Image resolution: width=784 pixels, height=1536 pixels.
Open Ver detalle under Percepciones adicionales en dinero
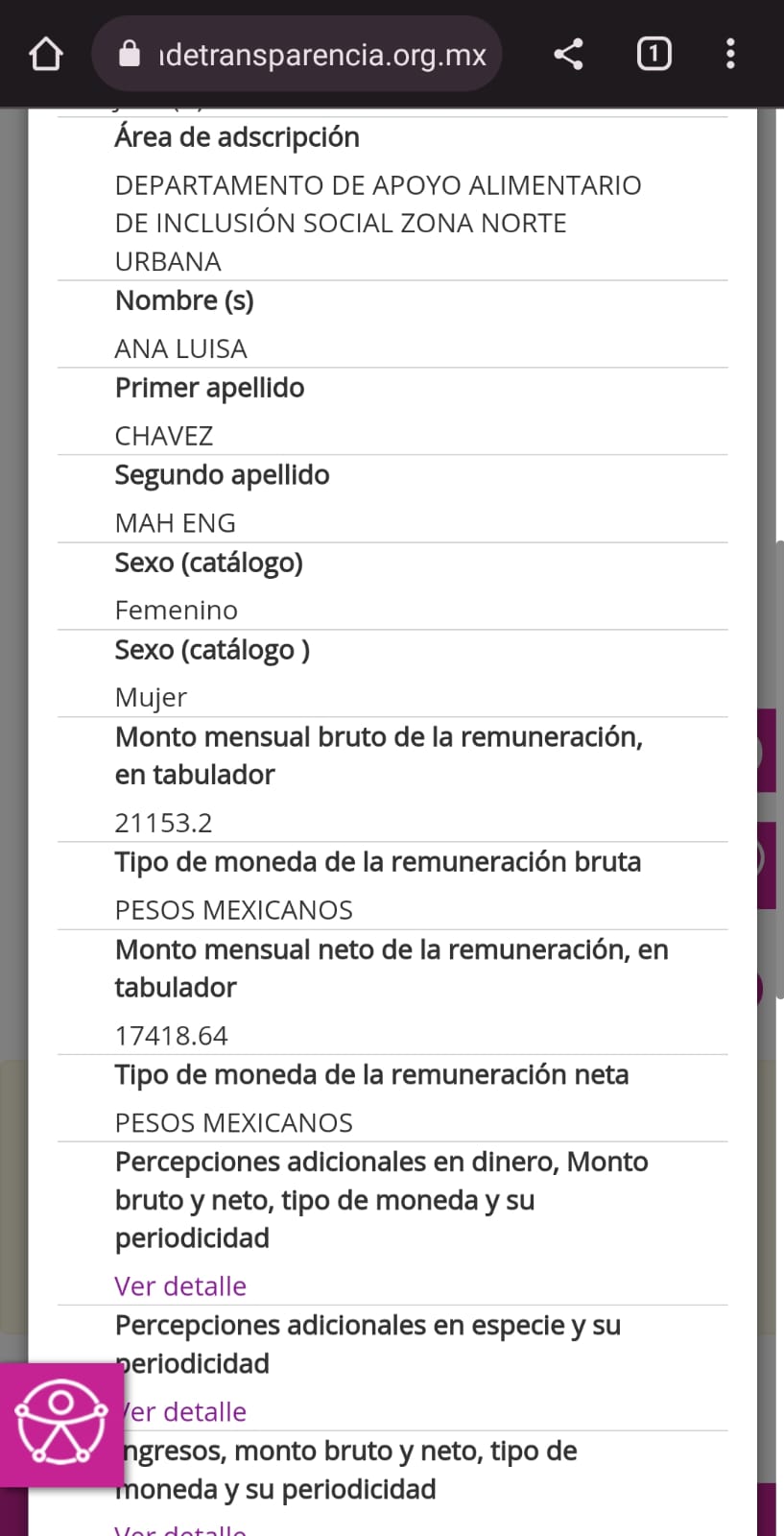[180, 1286]
